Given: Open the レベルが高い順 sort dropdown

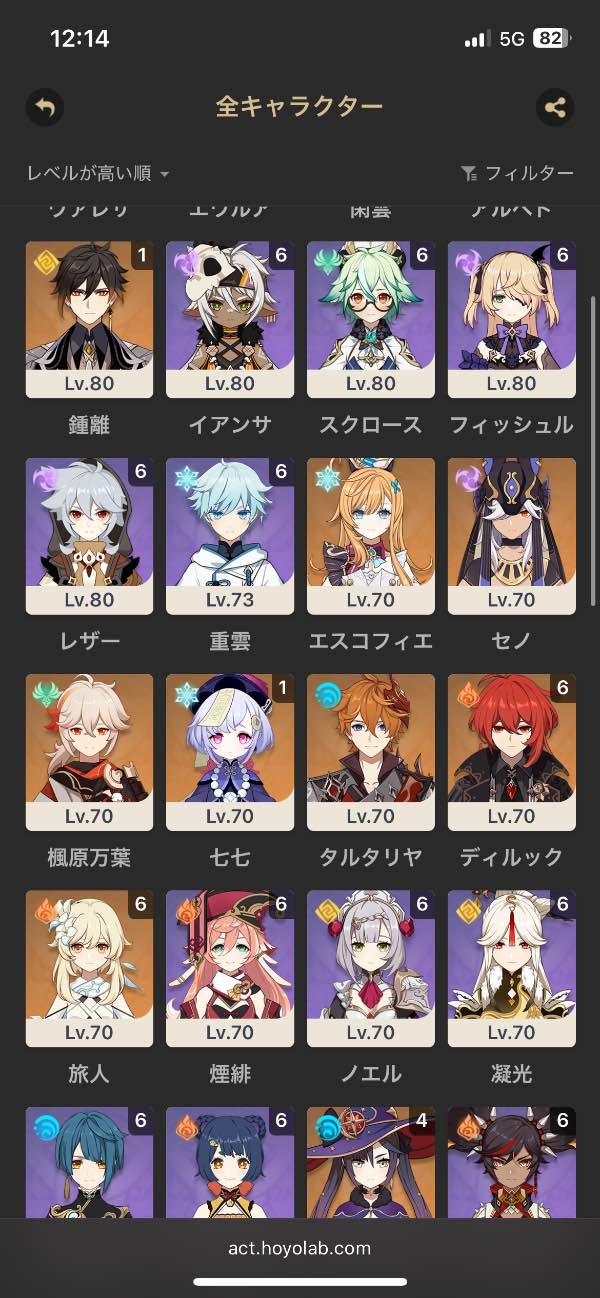Looking at the screenshot, I should pos(98,173).
